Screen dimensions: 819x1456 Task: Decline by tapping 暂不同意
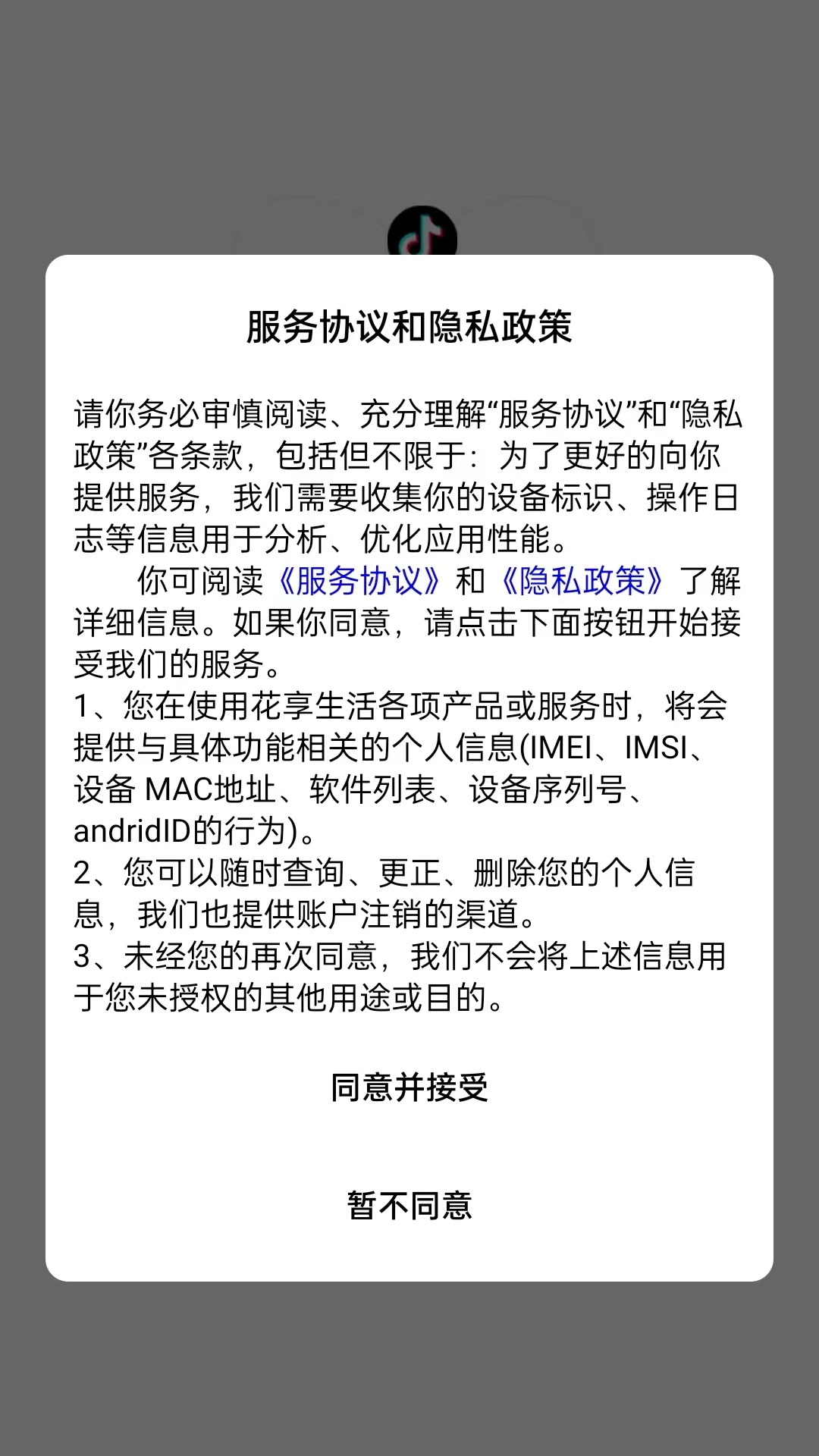409,1205
